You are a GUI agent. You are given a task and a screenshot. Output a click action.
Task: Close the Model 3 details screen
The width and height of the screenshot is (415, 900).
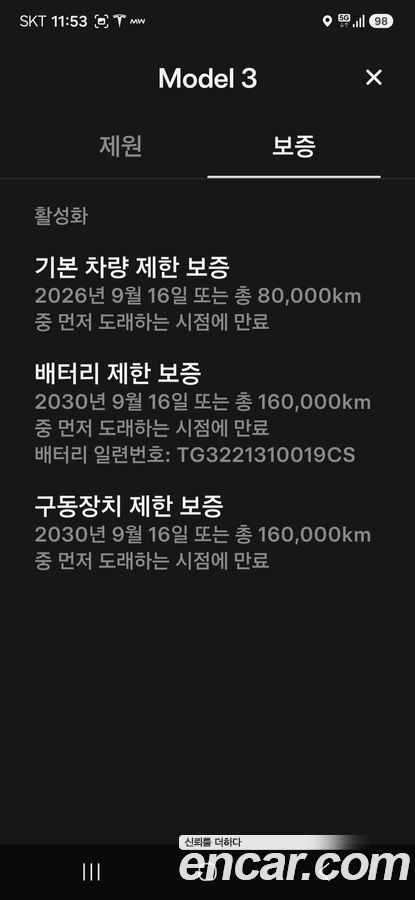tap(374, 77)
